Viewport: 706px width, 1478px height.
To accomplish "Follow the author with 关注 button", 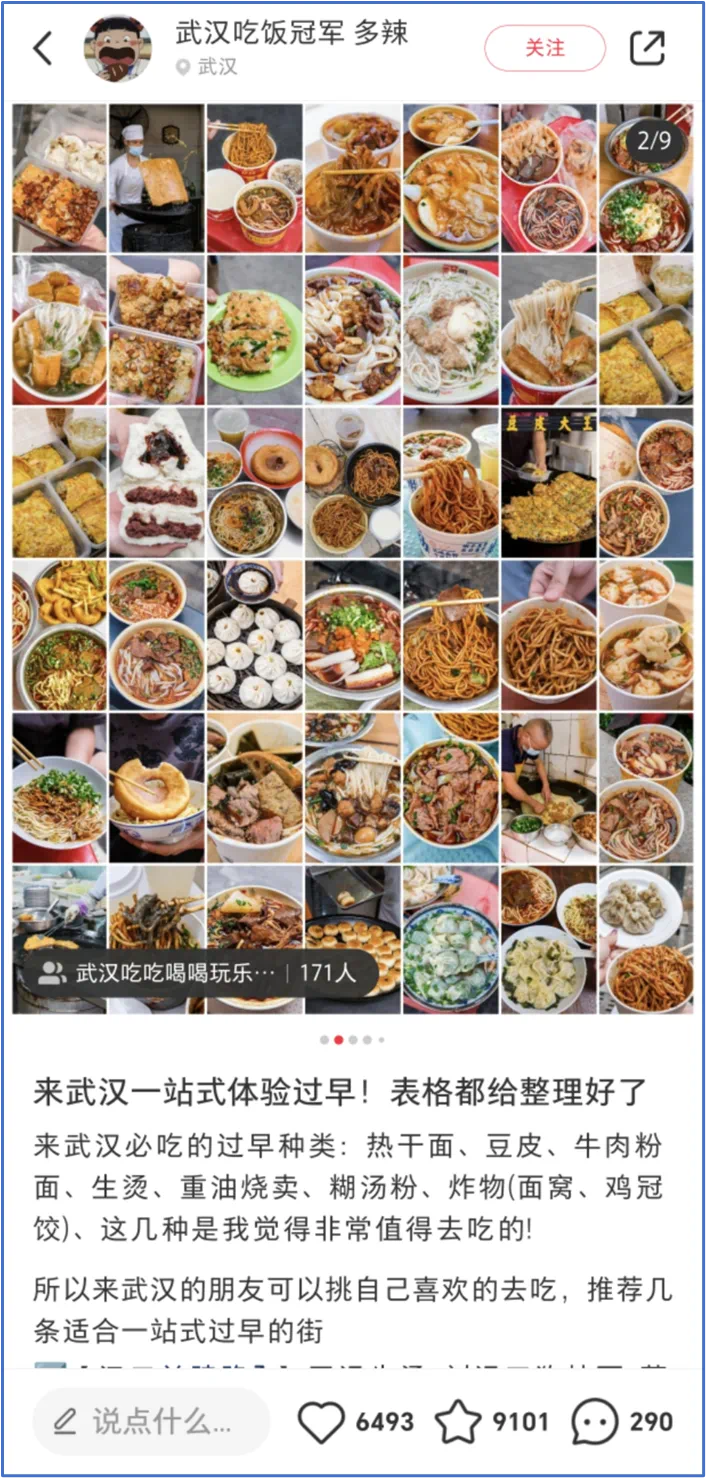I will (x=545, y=48).
